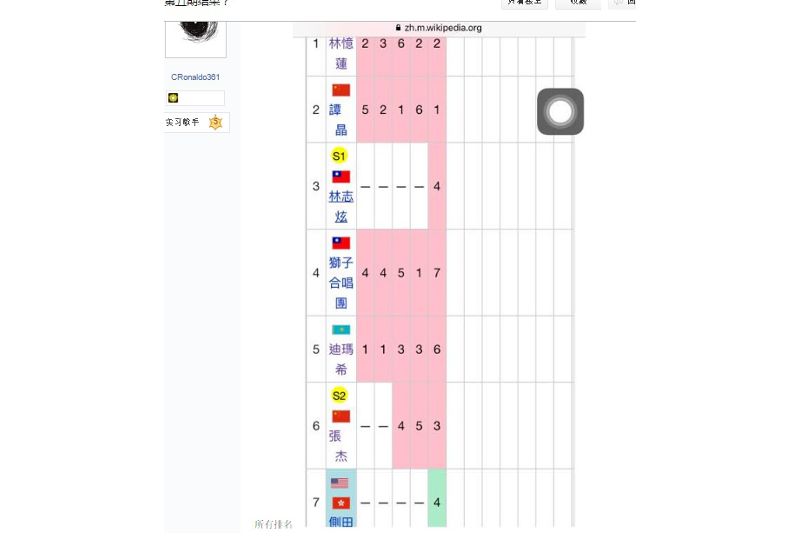Open the embedded Wikipedia screenshot image

440,270
